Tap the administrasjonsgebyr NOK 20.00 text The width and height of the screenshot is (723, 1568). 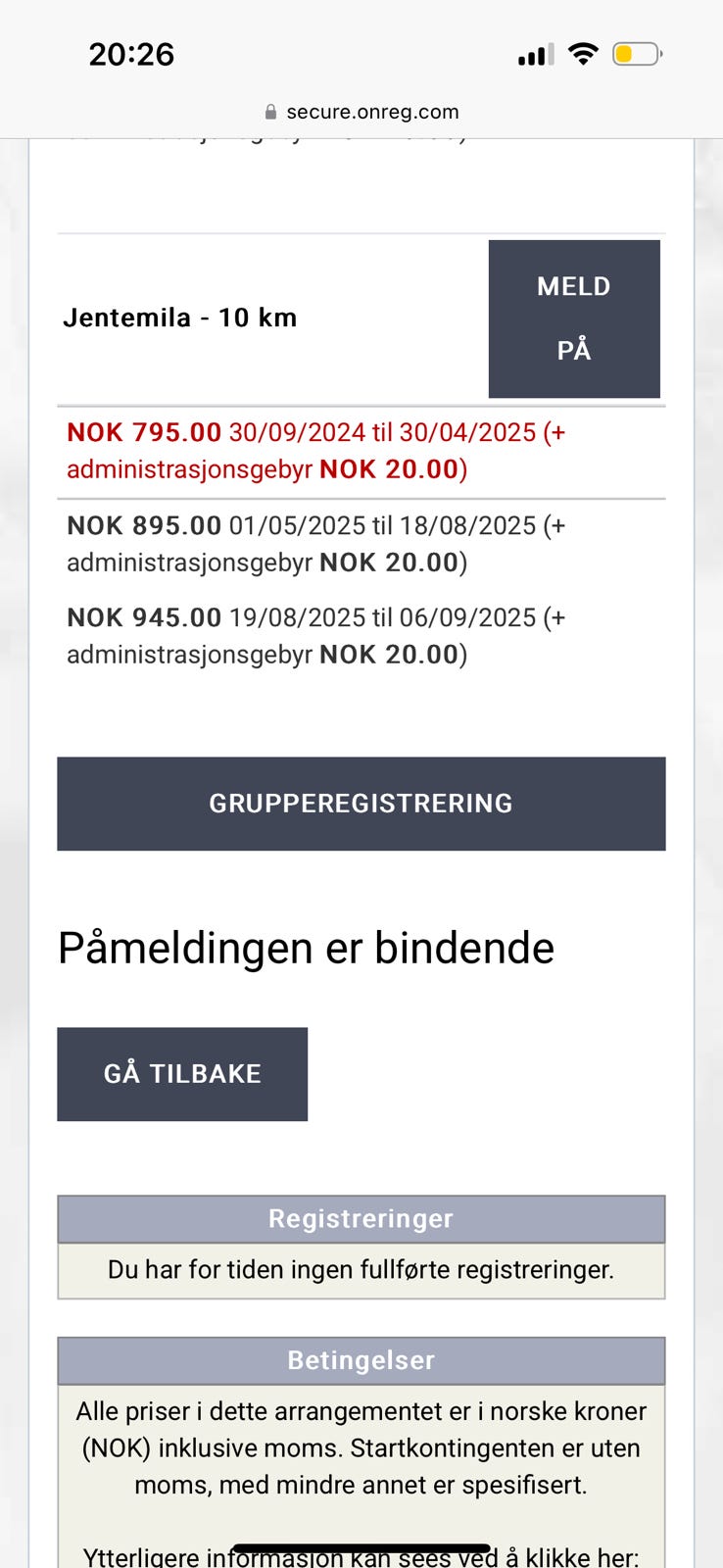click(x=266, y=468)
